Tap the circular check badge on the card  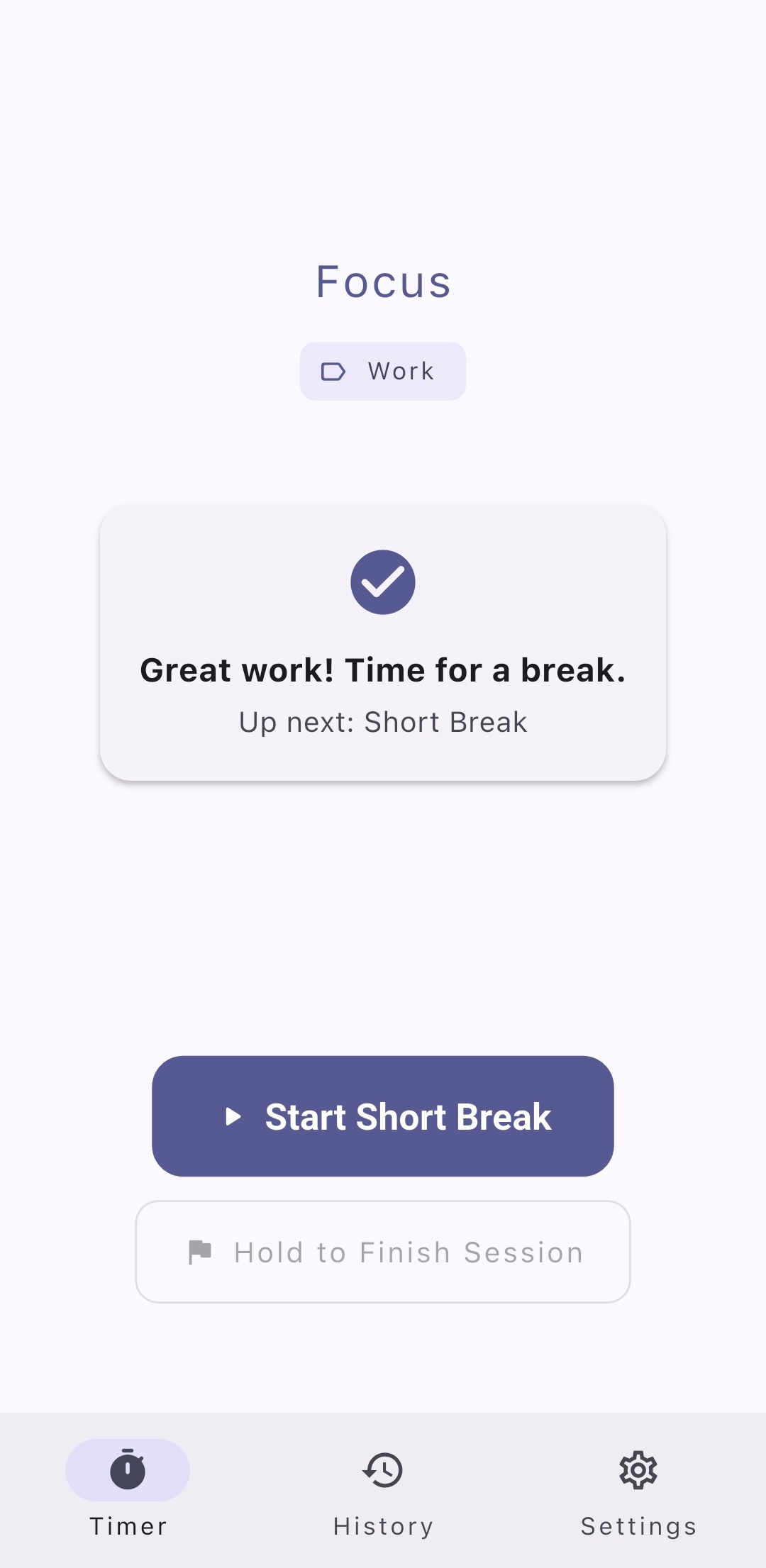[x=382, y=582]
